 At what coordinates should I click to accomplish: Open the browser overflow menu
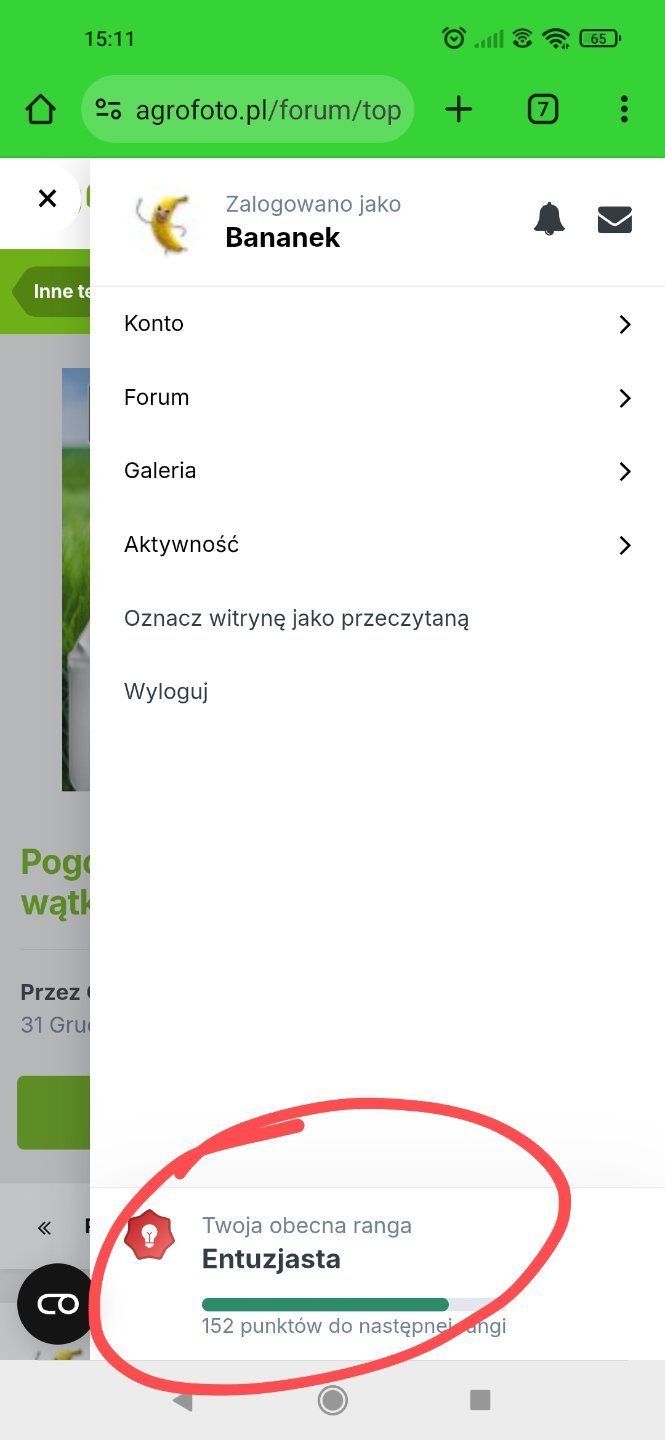pos(624,109)
